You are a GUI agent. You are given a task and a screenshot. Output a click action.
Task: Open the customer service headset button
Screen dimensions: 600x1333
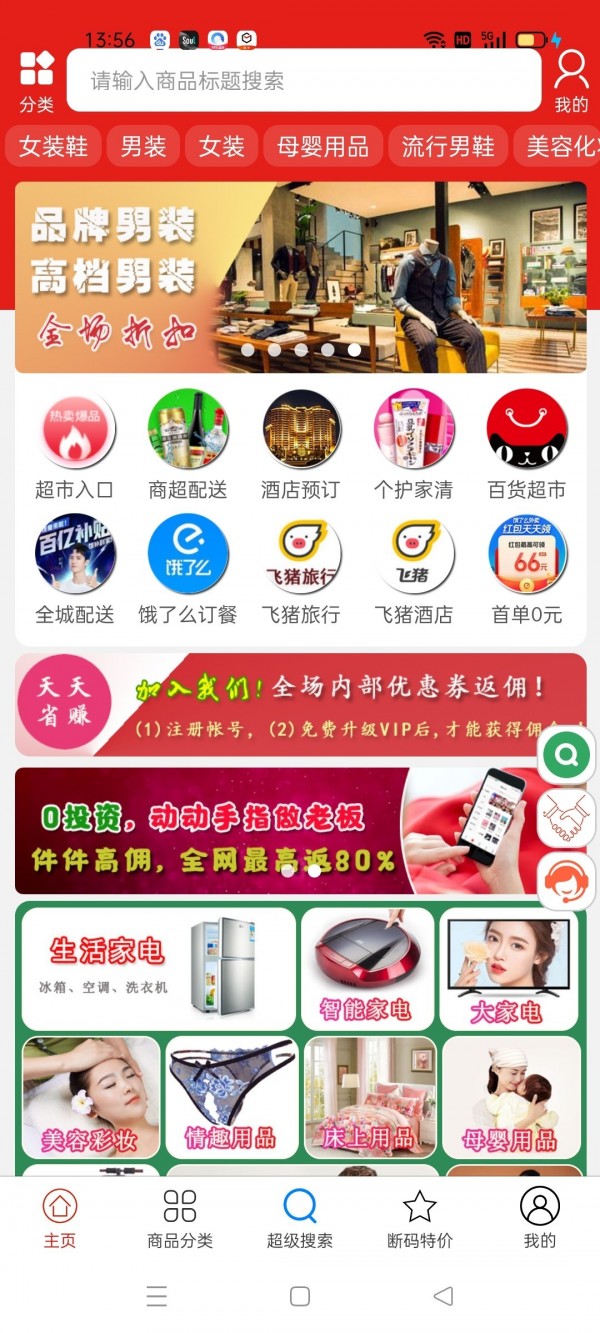pyautogui.click(x=567, y=881)
